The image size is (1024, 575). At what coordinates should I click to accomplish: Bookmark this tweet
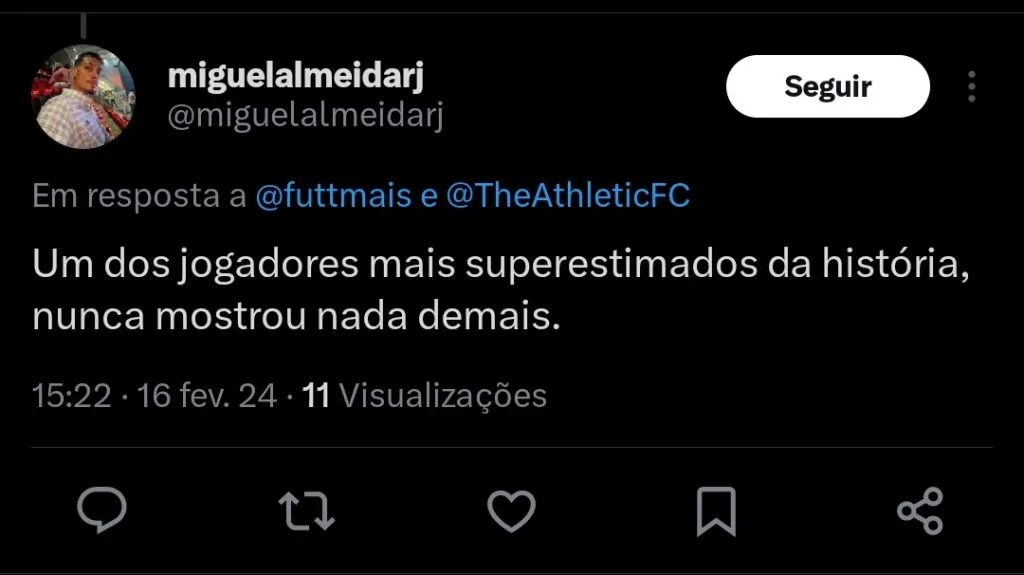click(716, 510)
